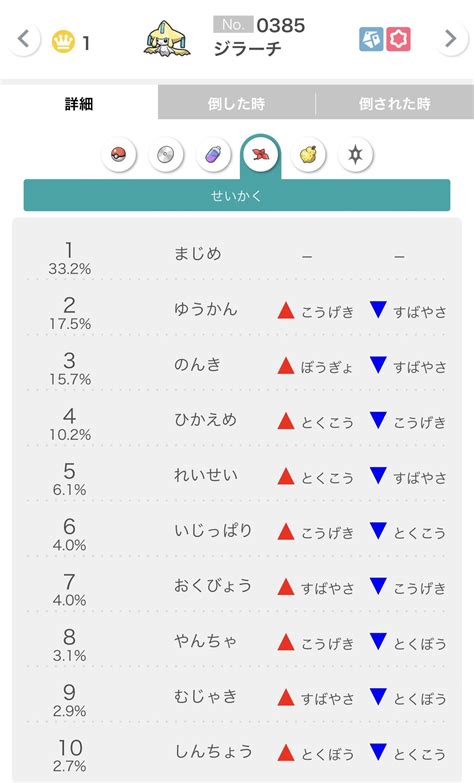Screen dimensions: 474x783
Task: Select the 詳細 tab
Action: (x=79, y=103)
